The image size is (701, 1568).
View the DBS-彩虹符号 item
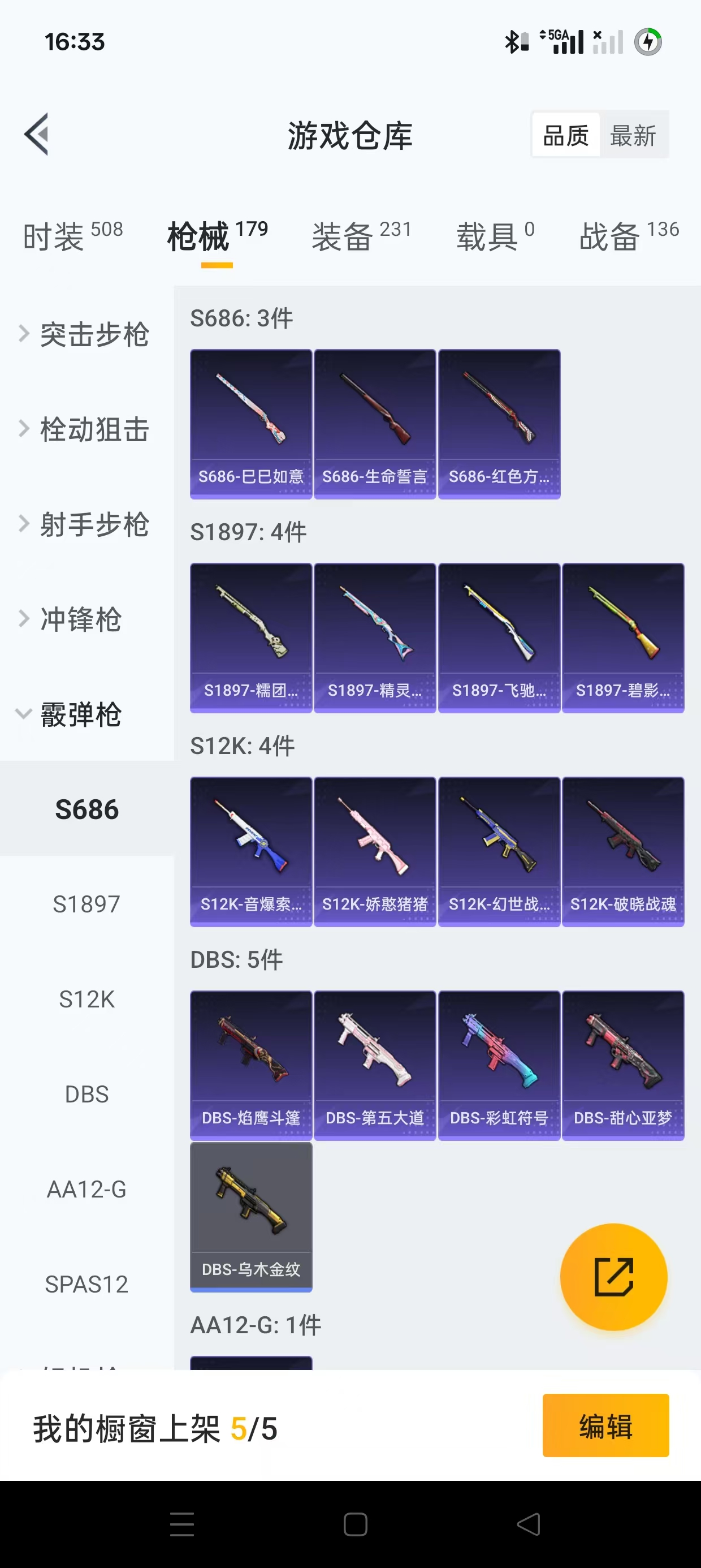(x=499, y=1065)
